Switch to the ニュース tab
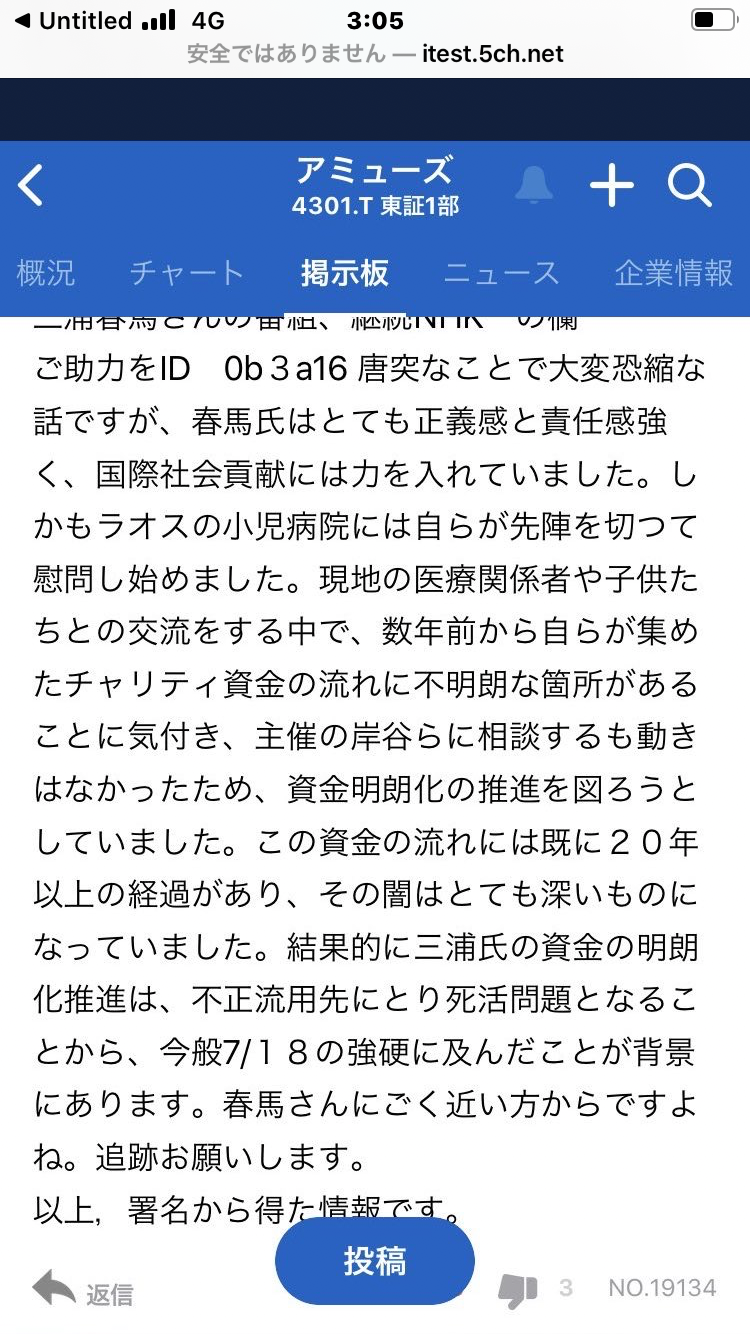Viewport: 750px width, 1334px height. click(x=501, y=273)
